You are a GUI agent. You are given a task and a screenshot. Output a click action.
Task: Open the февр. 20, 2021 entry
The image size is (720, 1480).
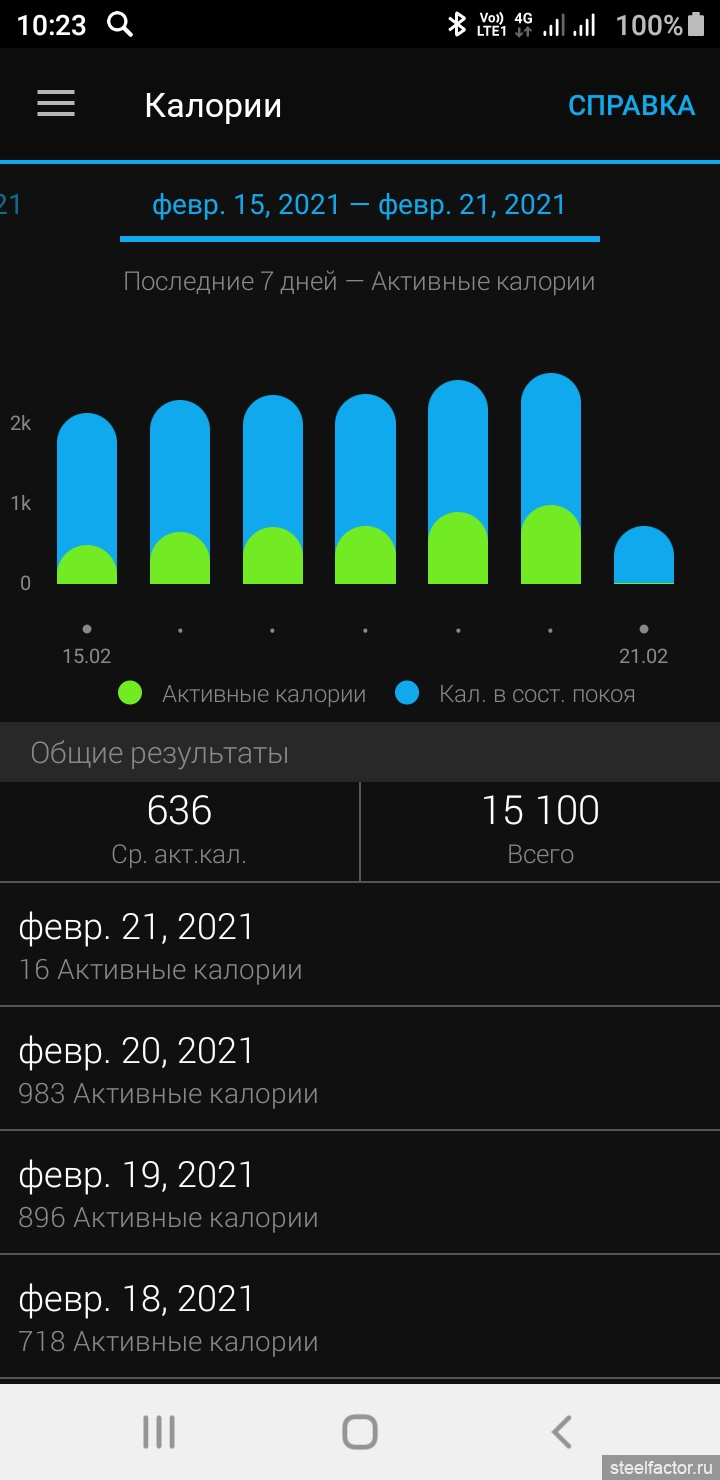360,1069
